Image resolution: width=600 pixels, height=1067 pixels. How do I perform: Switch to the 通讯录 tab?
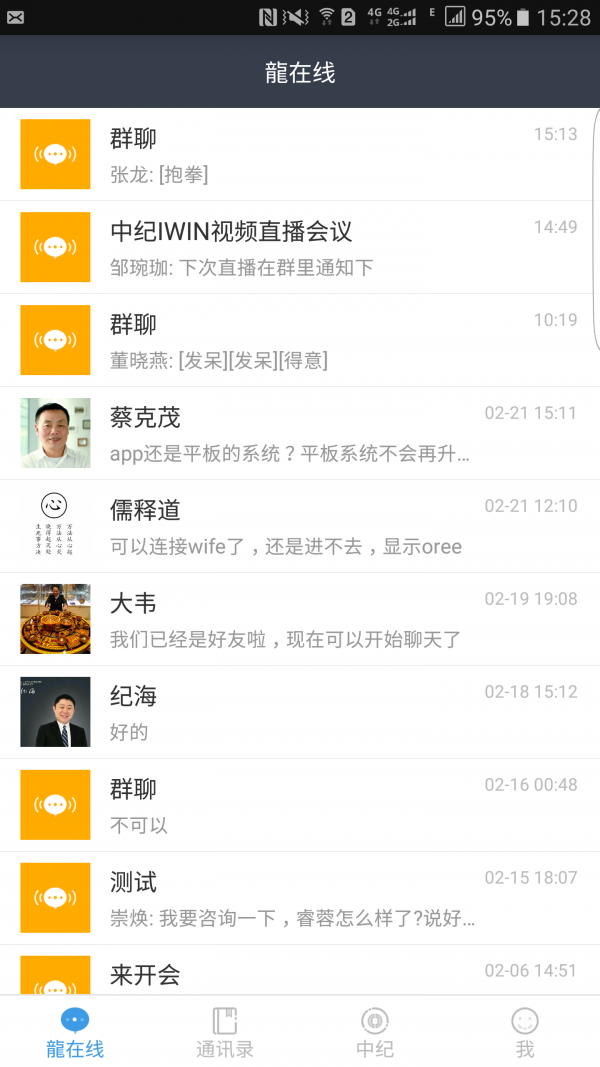click(225, 1032)
